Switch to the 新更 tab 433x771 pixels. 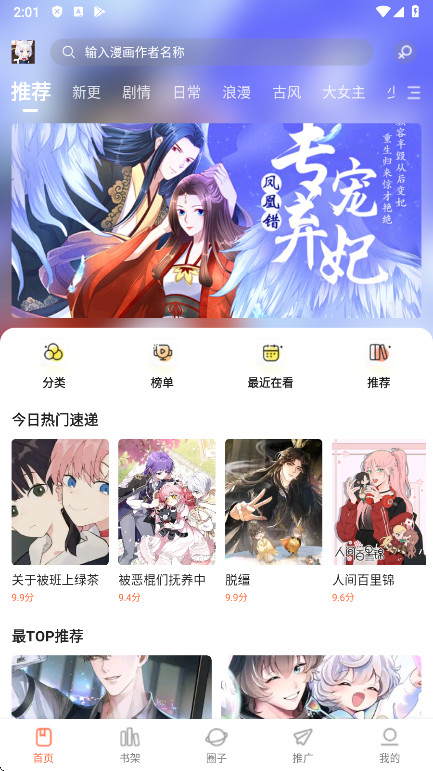click(x=87, y=92)
